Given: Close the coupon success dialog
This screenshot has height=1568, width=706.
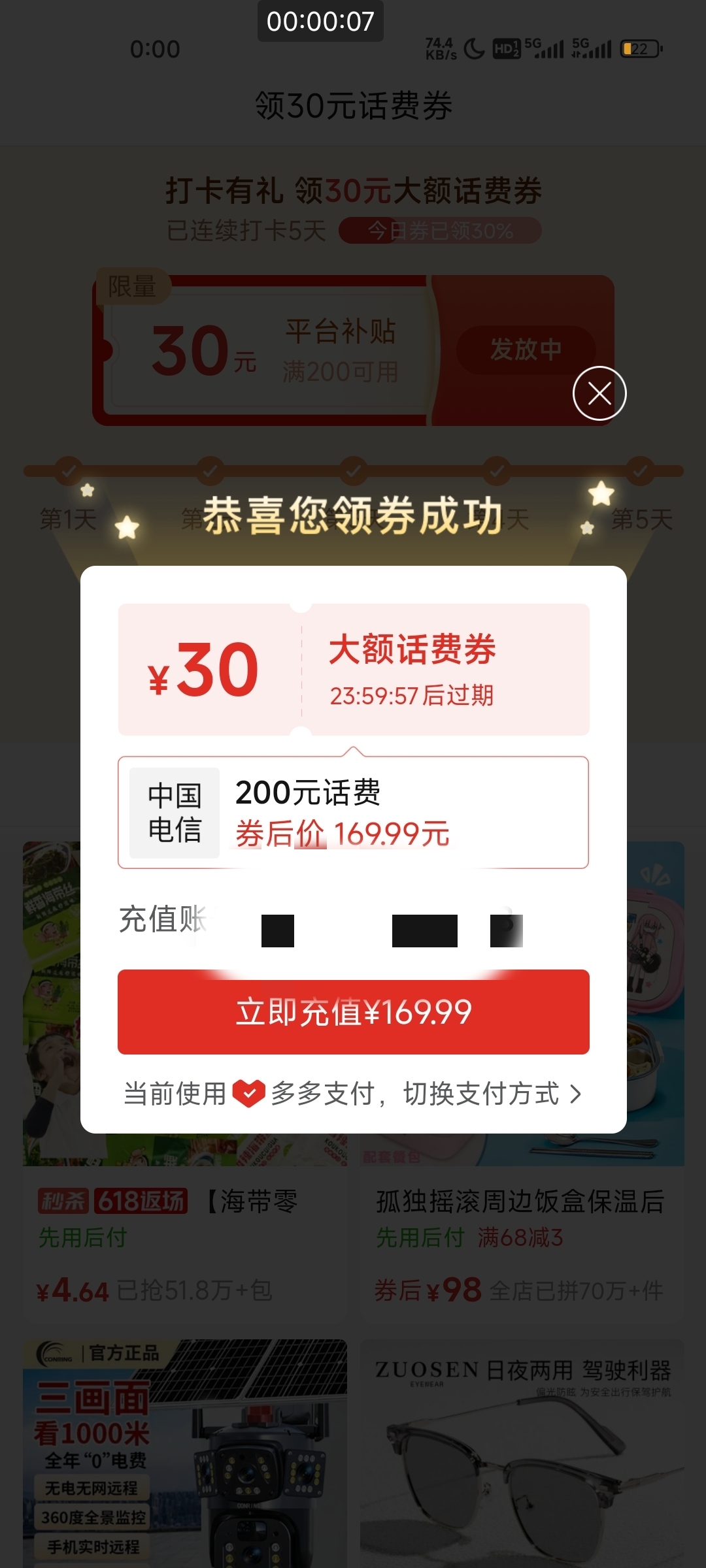Looking at the screenshot, I should click(599, 393).
